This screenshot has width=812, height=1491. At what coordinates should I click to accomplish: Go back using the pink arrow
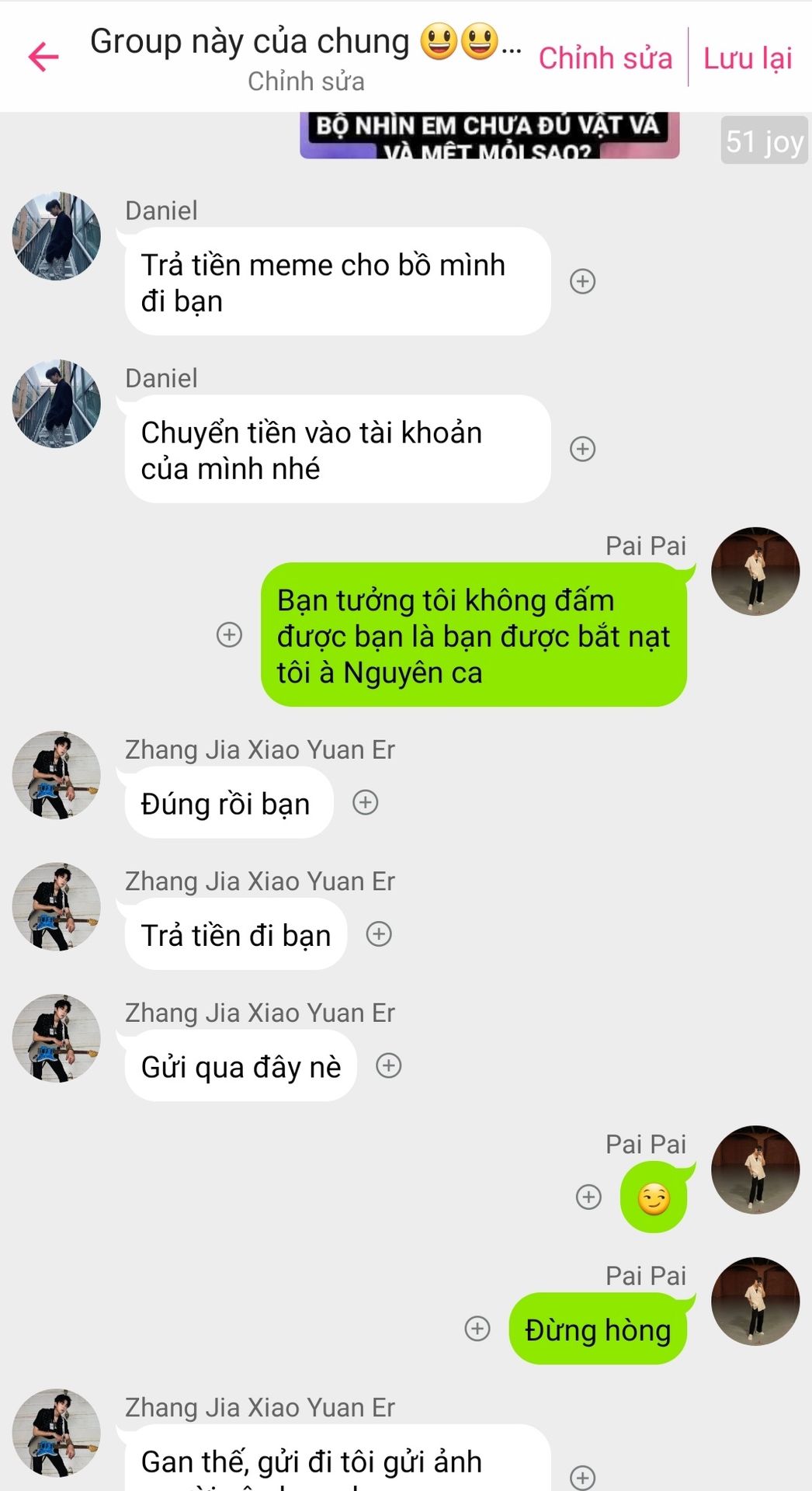(x=43, y=57)
